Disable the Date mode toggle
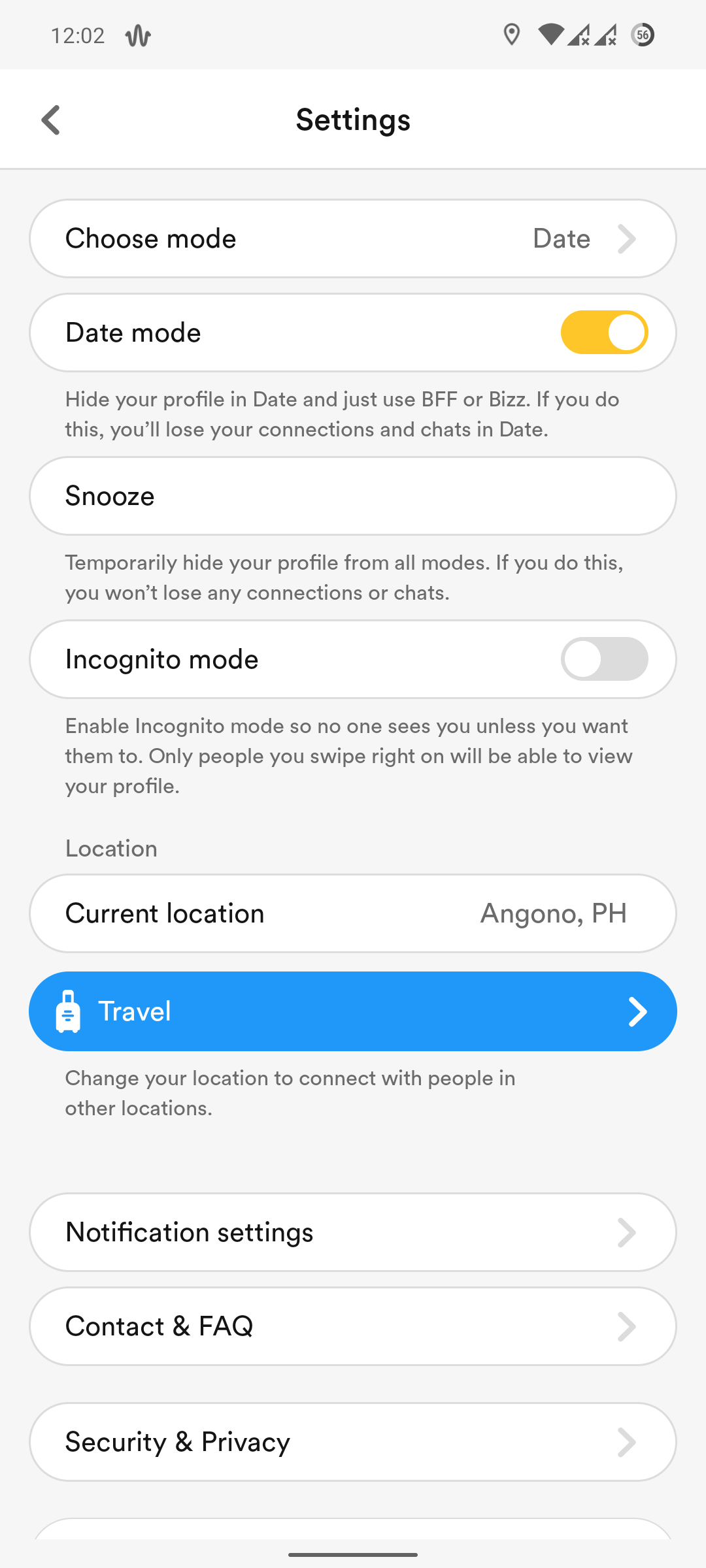 [605, 333]
